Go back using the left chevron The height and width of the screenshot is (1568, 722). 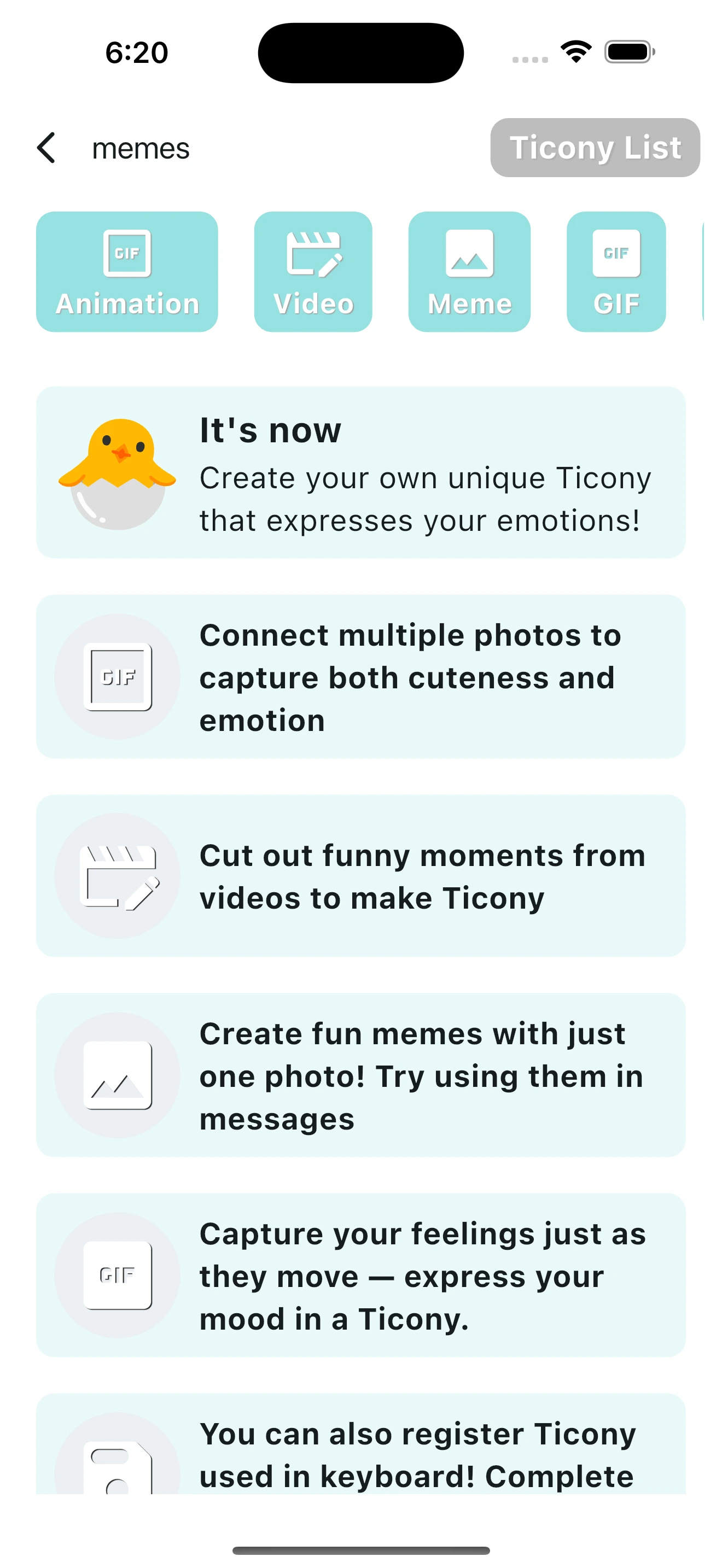(46, 148)
